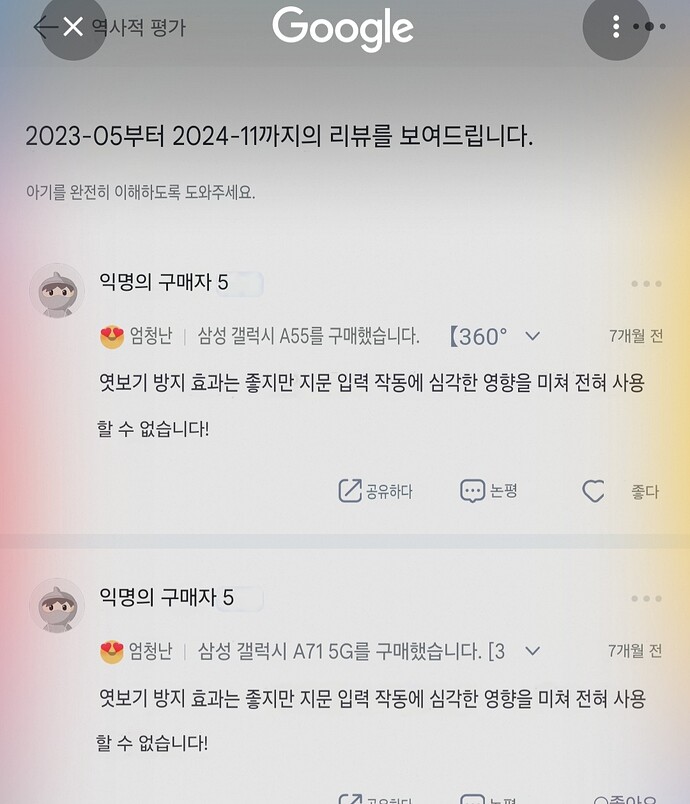This screenshot has height=804, width=690.
Task: Like the Galaxy A55 review
Action: click(x=595, y=491)
